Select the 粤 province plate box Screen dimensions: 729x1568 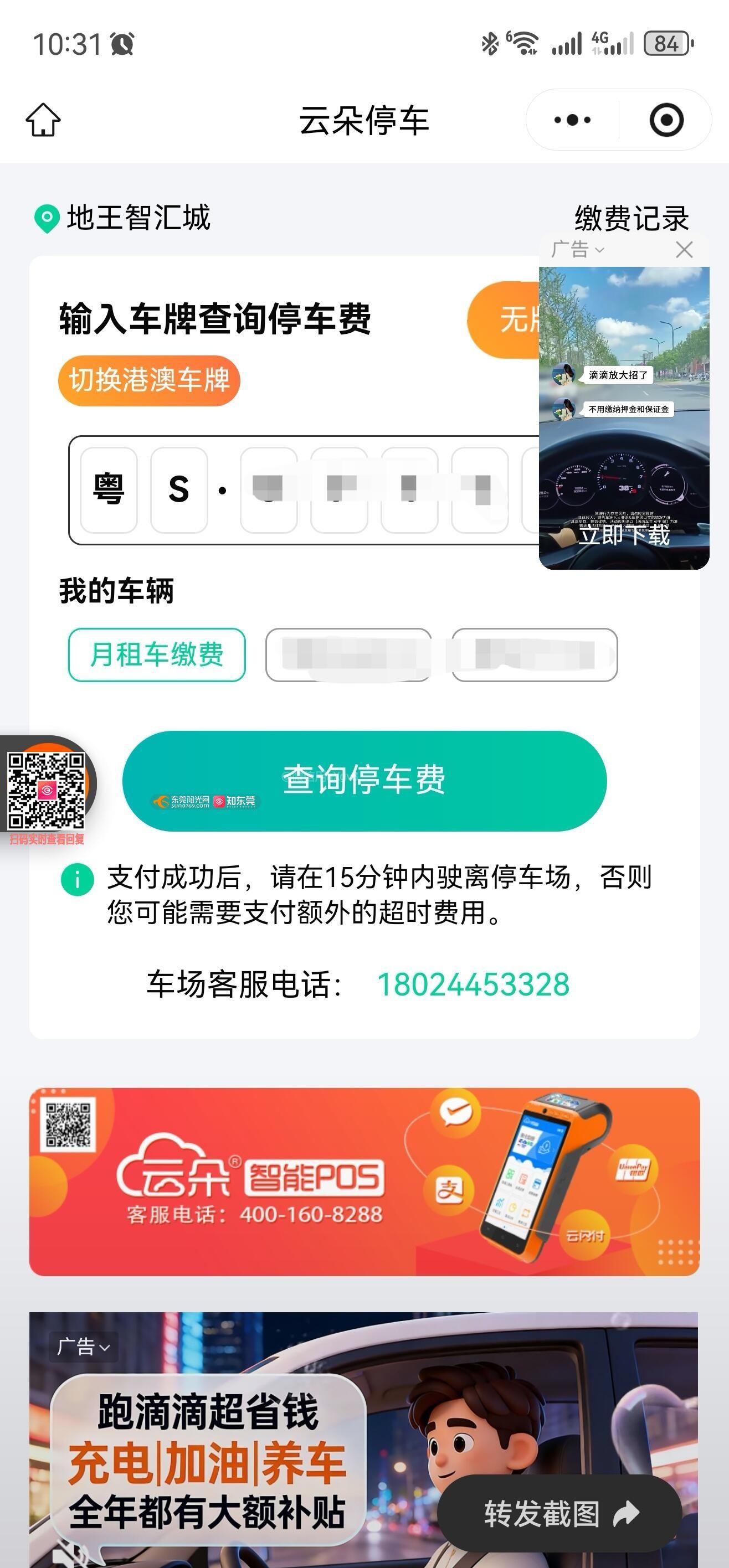tap(109, 489)
